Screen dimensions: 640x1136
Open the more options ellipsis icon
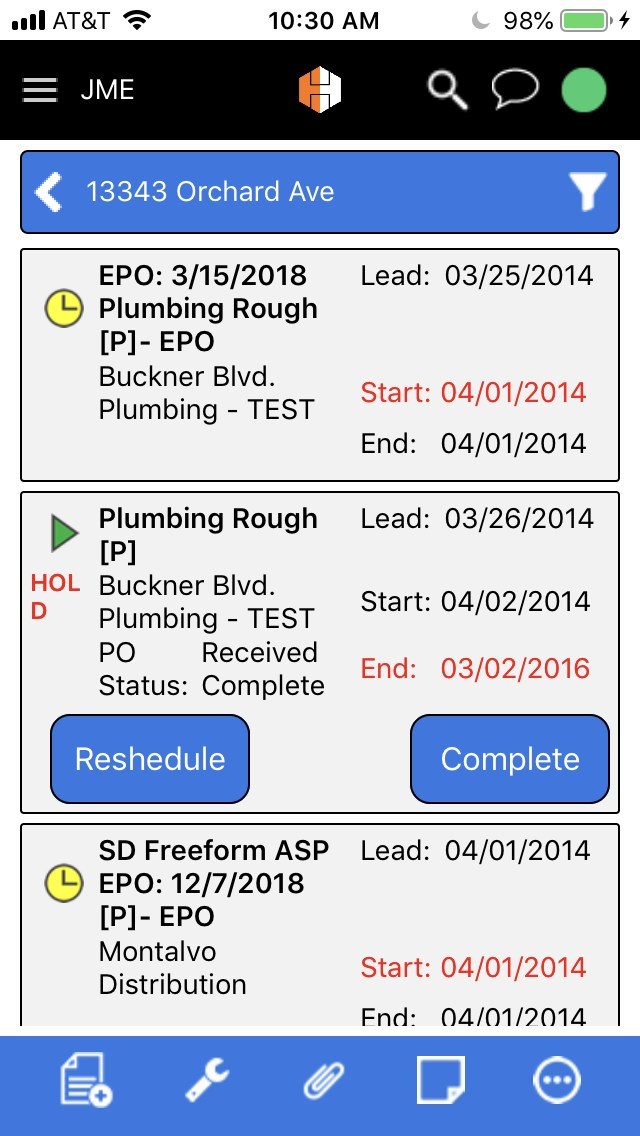pos(557,1080)
